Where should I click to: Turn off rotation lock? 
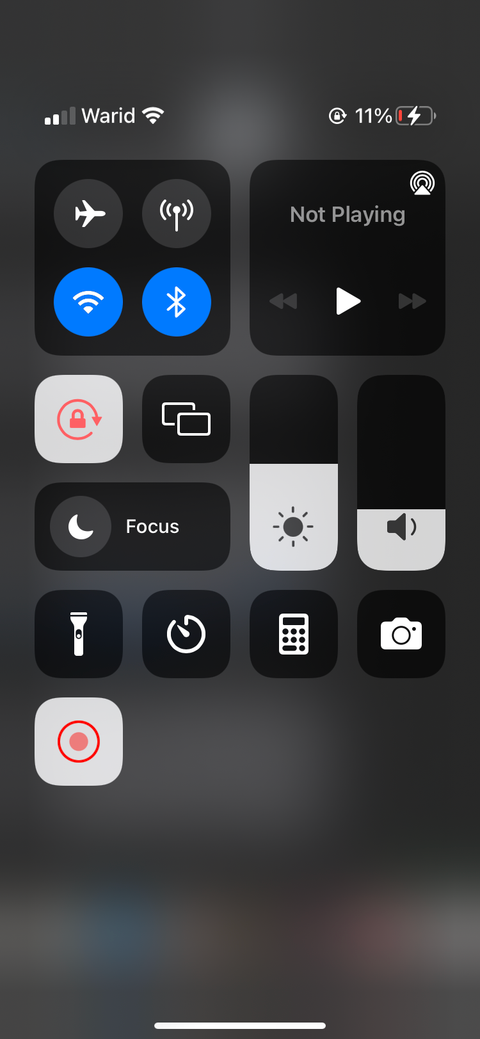coord(79,419)
